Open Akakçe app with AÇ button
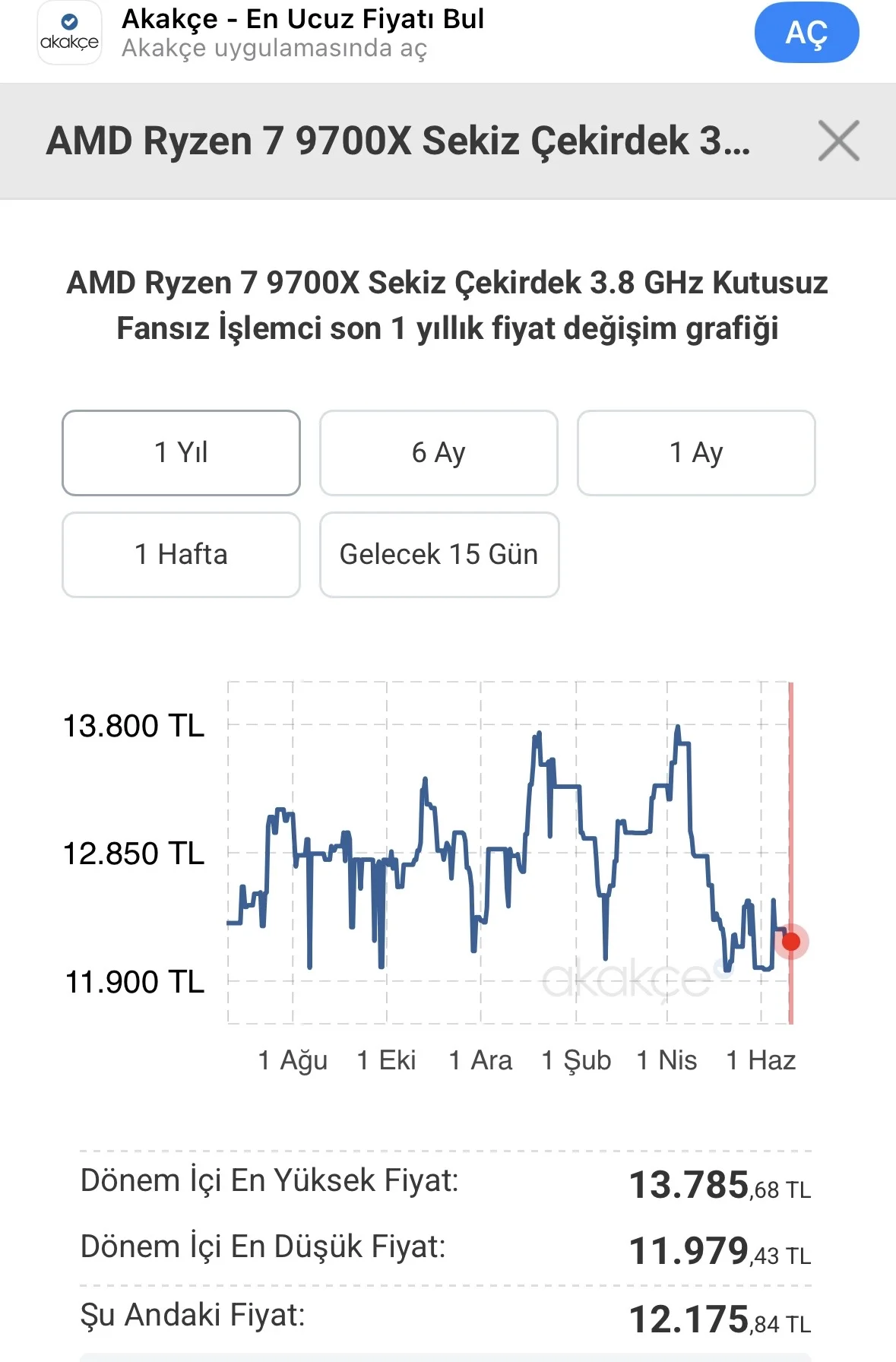 click(806, 33)
